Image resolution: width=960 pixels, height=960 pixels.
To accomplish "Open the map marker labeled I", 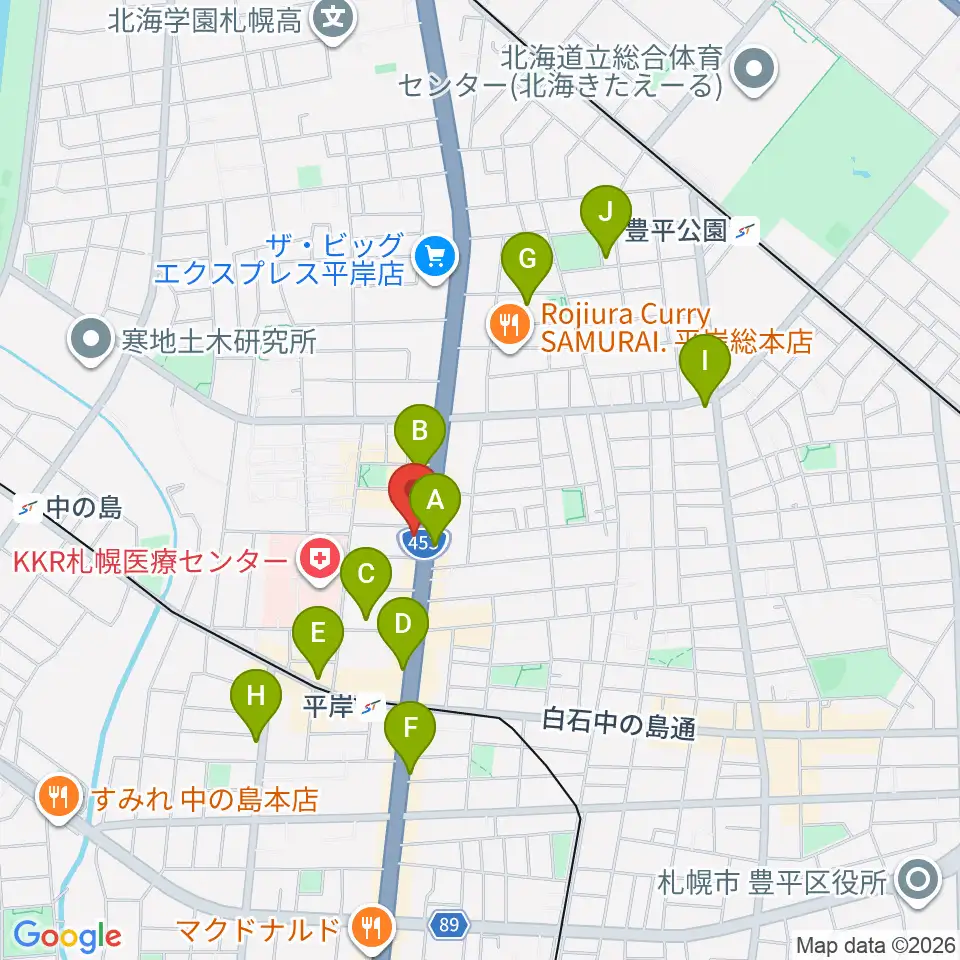I will [x=705, y=366].
